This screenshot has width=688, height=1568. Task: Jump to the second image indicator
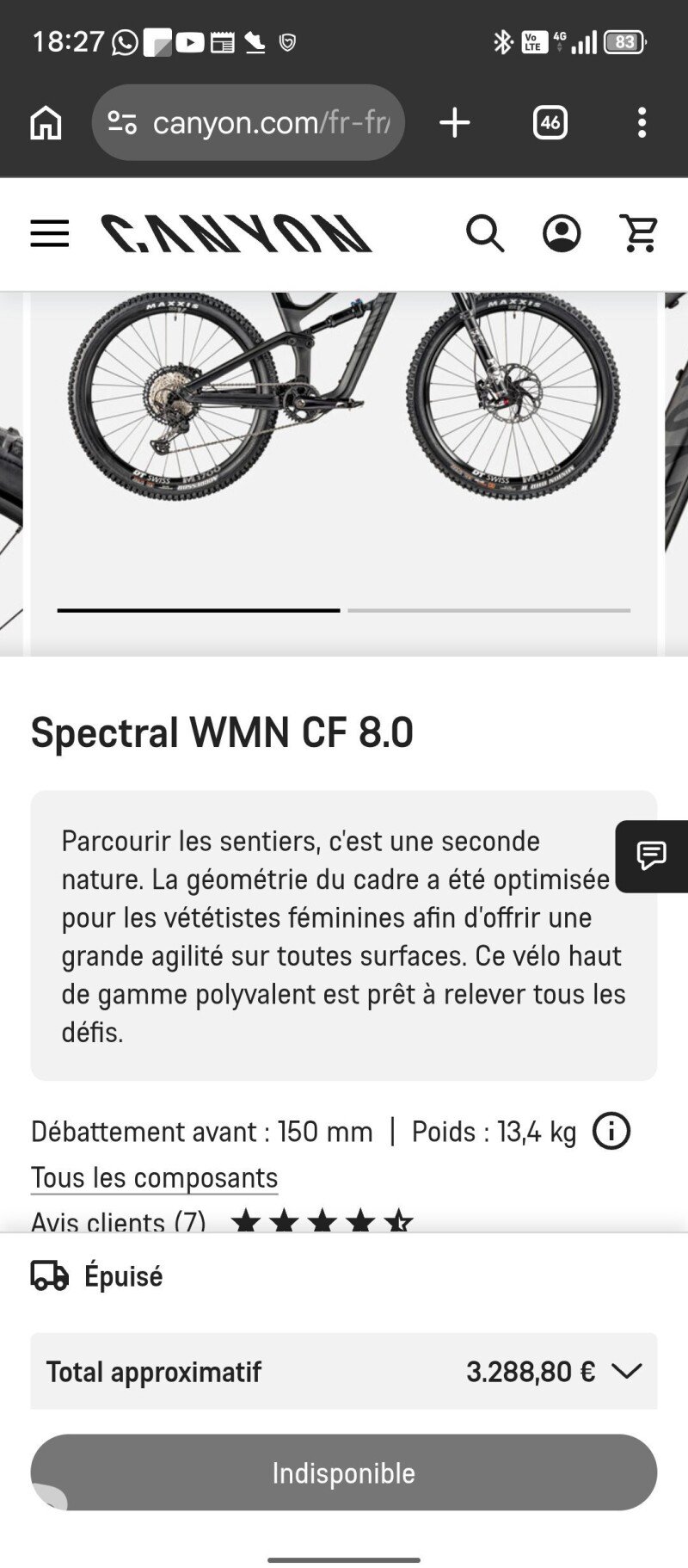coord(489,610)
